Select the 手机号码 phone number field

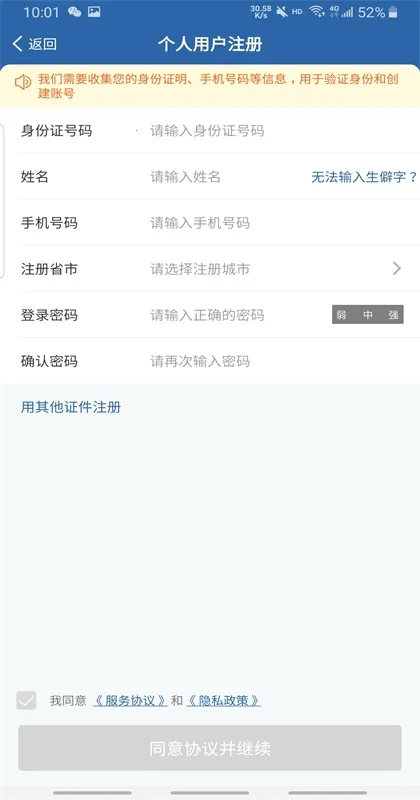pos(276,223)
